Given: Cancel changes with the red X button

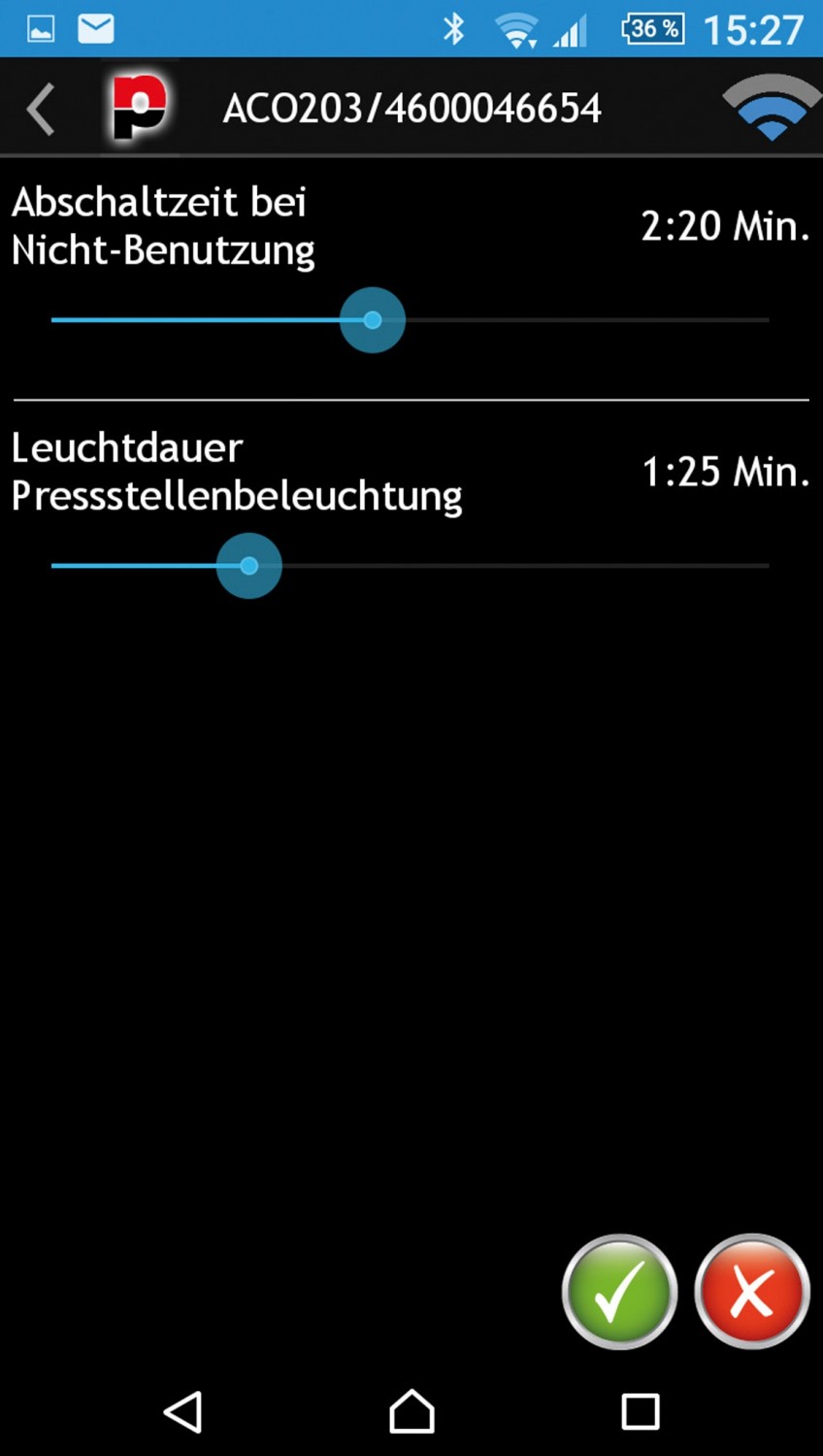Looking at the screenshot, I should (752, 1292).
